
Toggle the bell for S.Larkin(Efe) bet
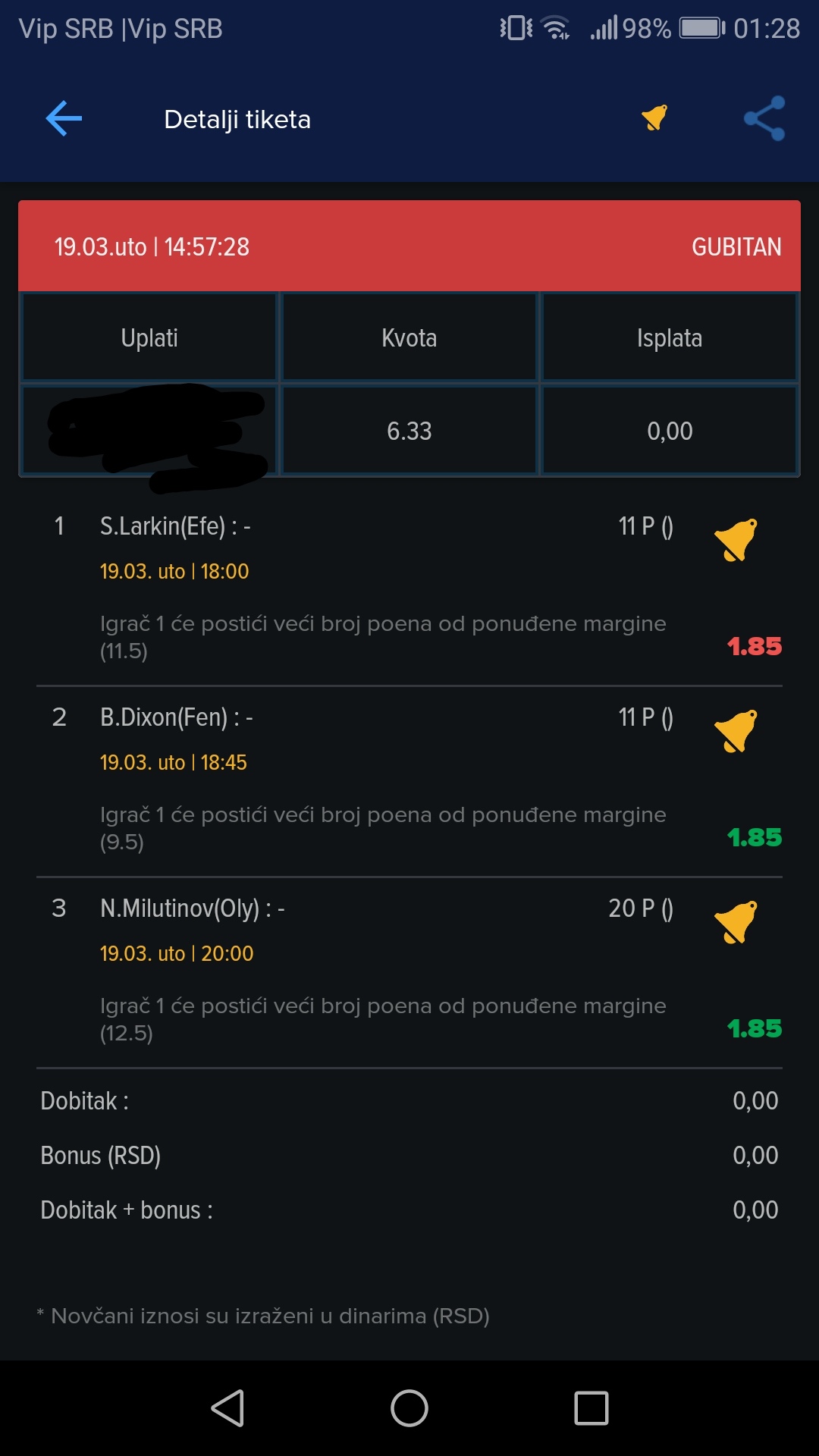pyautogui.click(x=736, y=540)
